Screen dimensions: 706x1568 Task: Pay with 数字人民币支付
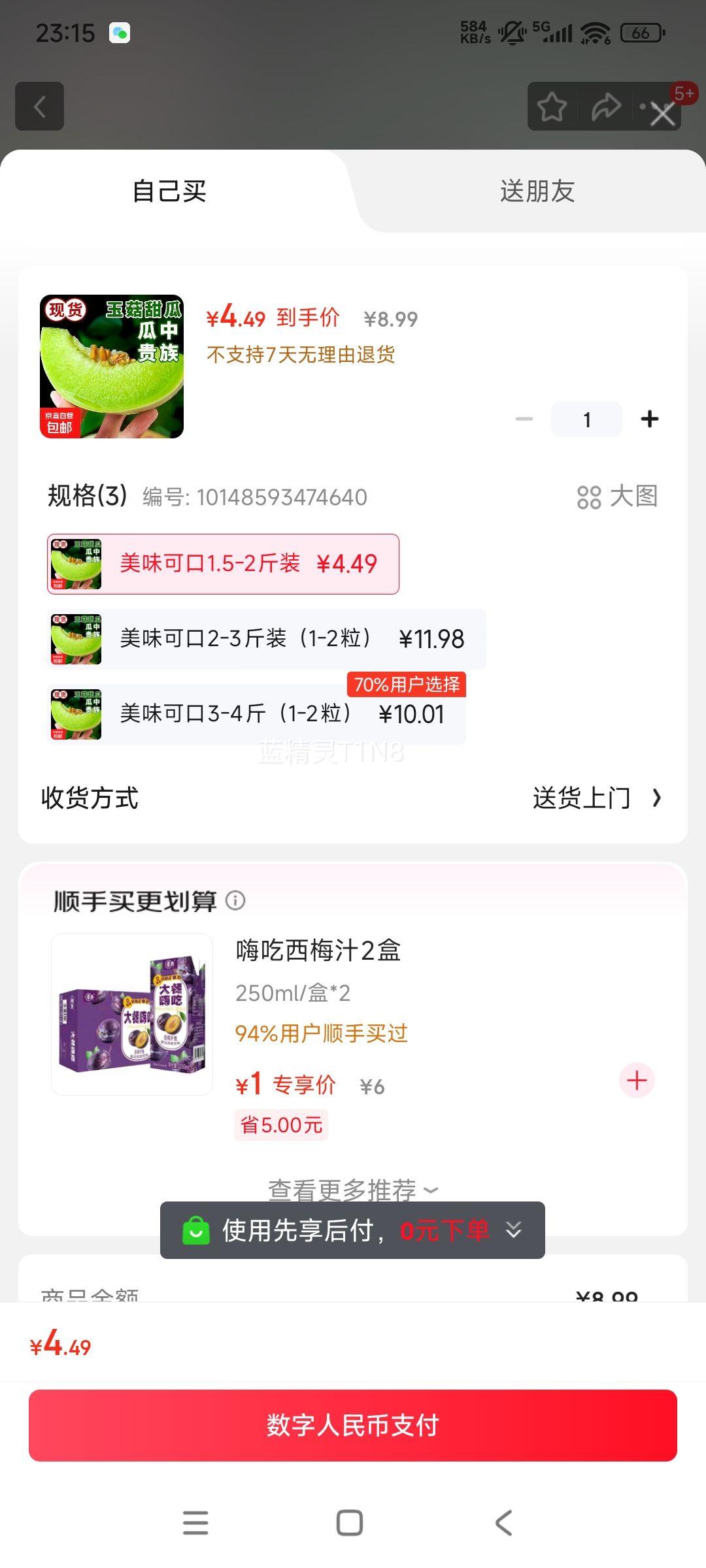(352, 1425)
